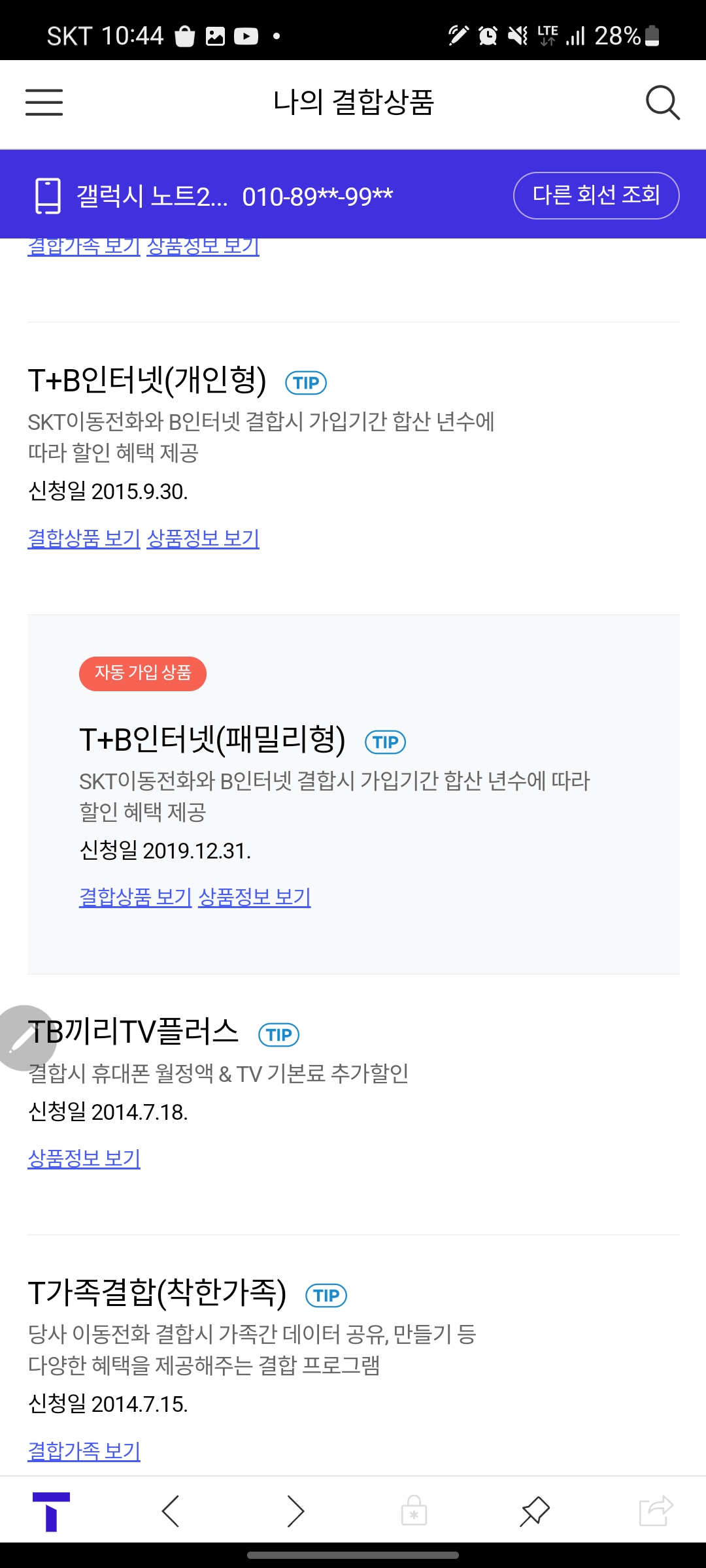The width and height of the screenshot is (706, 1568).
Task: Open 상품정보 보기 under TB끼리TV플러스
Action: pyautogui.click(x=84, y=1158)
